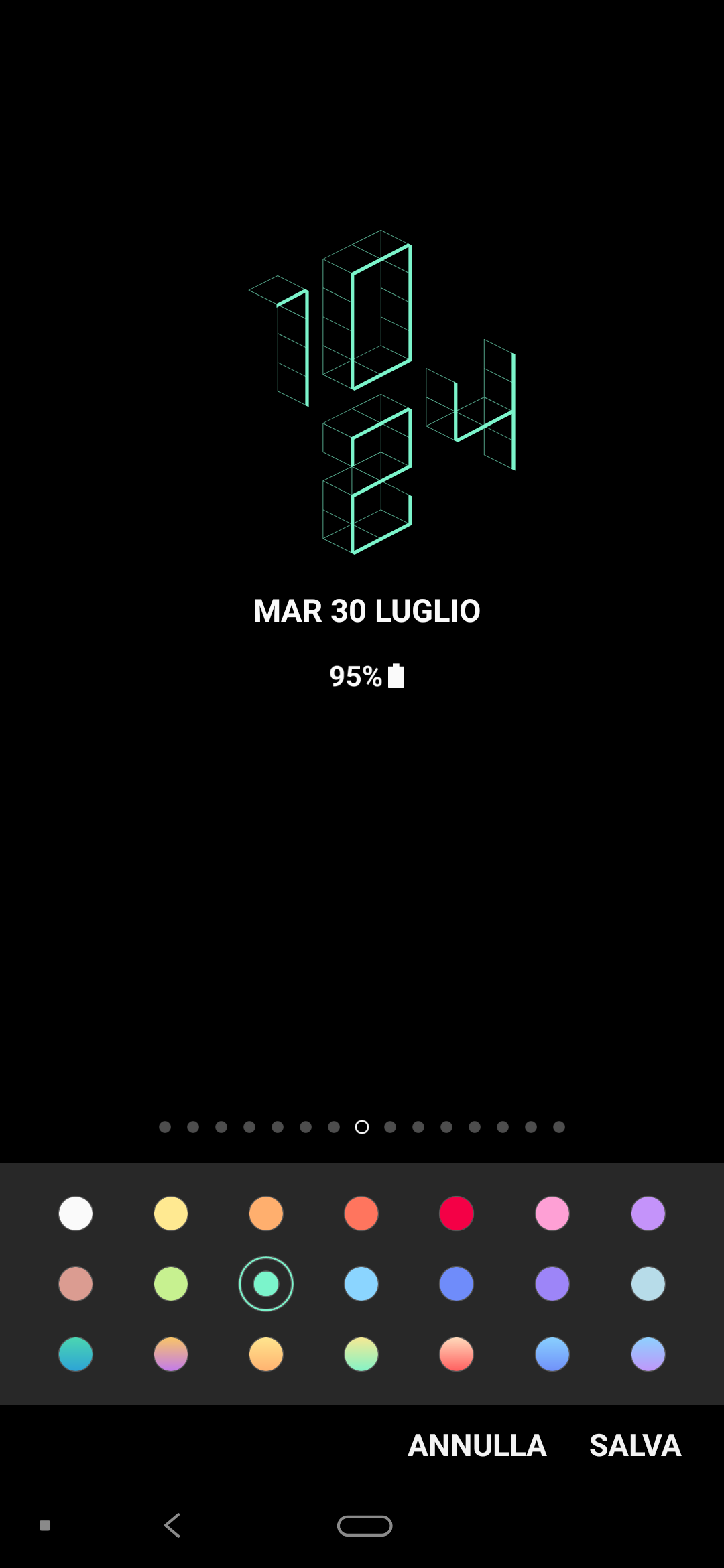The width and height of the screenshot is (724, 1568).
Task: Cancel changes with ANNULLA
Action: (477, 1445)
